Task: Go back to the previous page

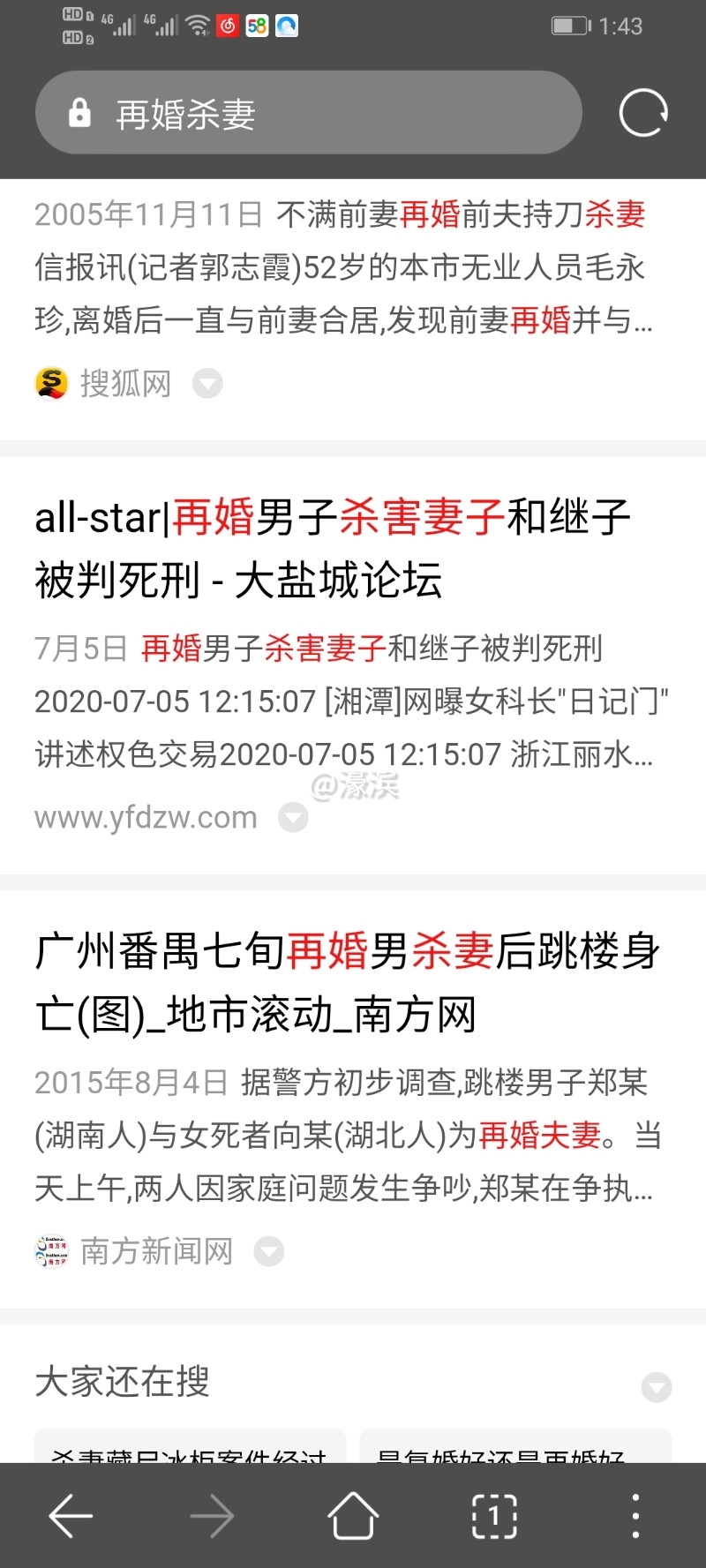Action: pos(71,1516)
